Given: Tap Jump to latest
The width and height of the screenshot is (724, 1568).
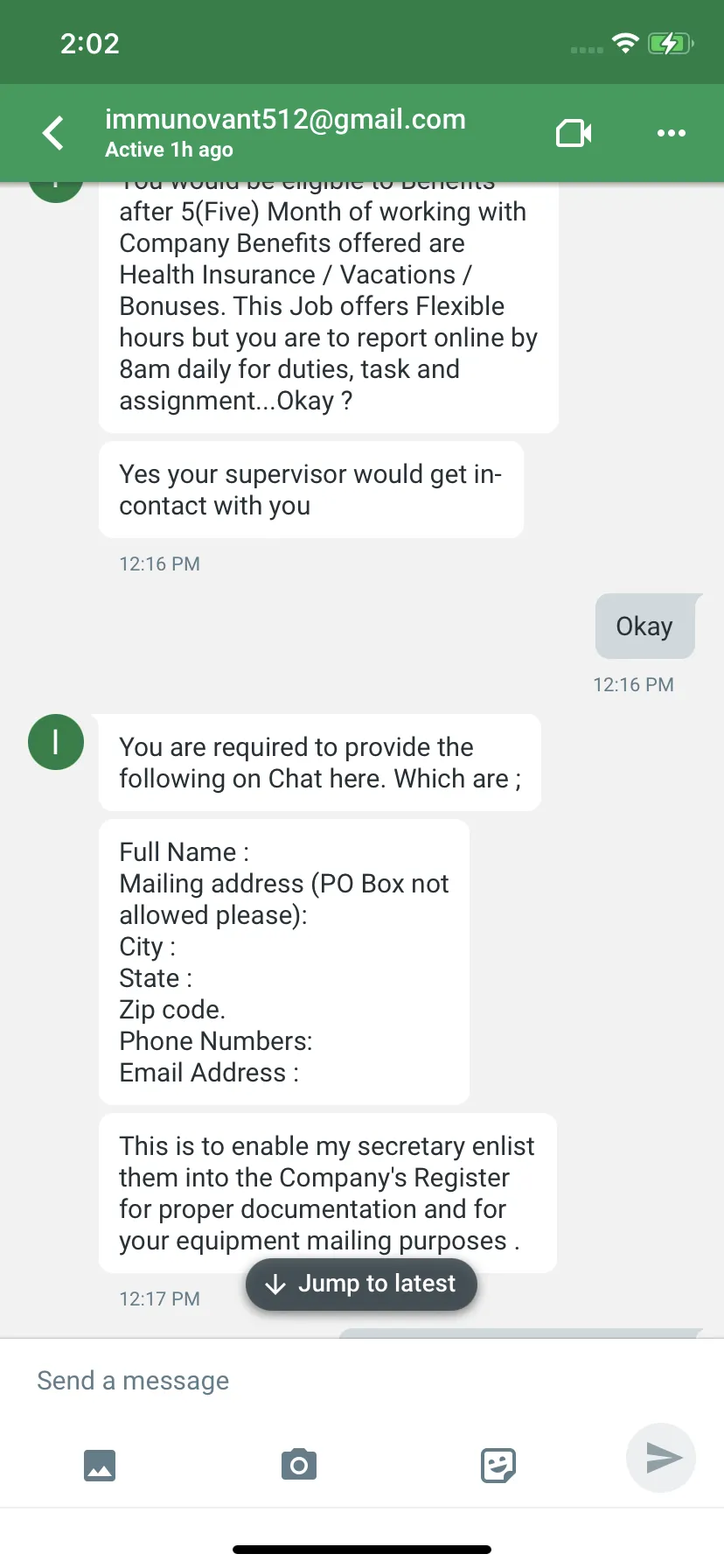Looking at the screenshot, I should [x=361, y=1284].
